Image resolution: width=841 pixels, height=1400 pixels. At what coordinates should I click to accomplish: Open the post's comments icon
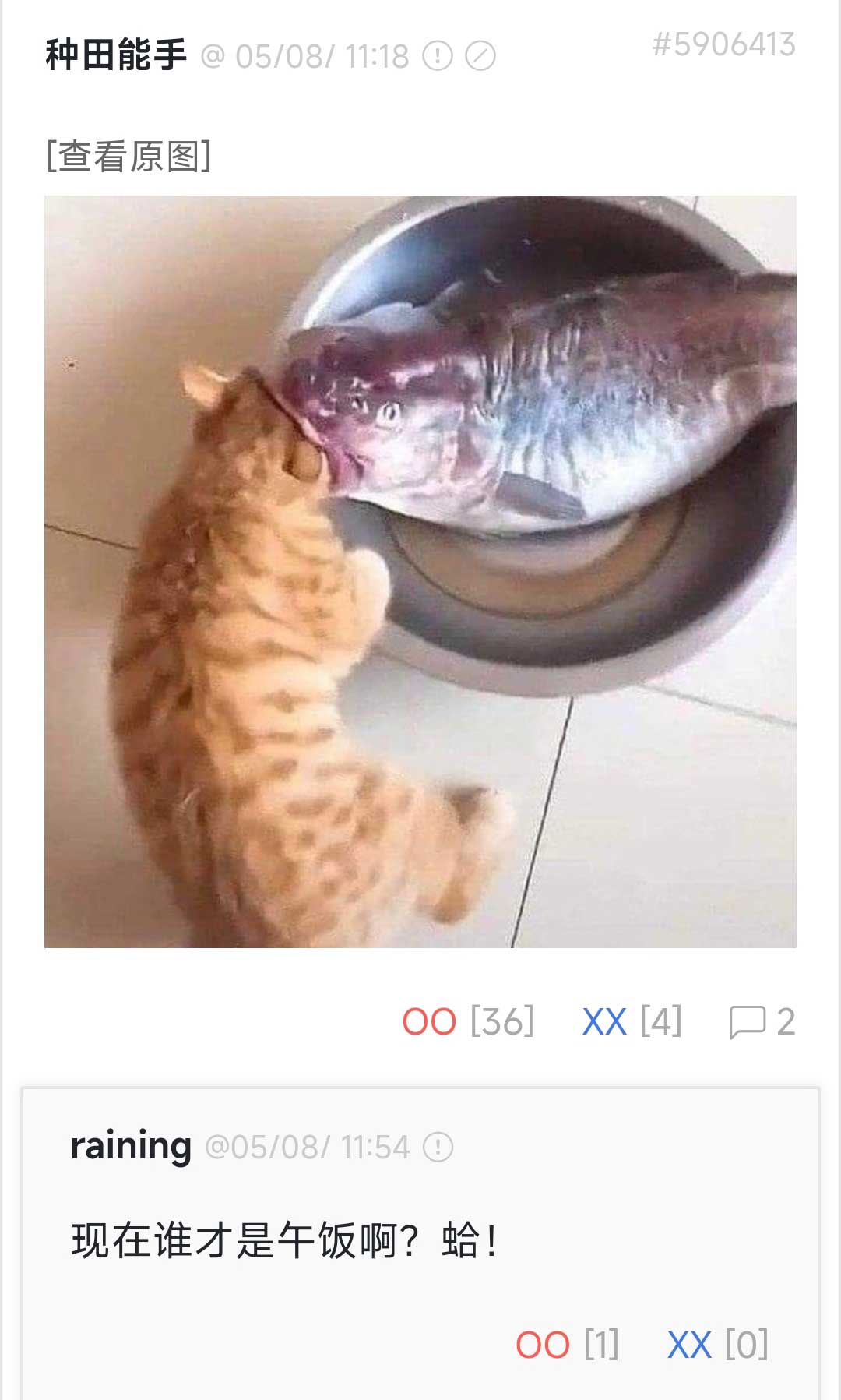click(x=747, y=1021)
